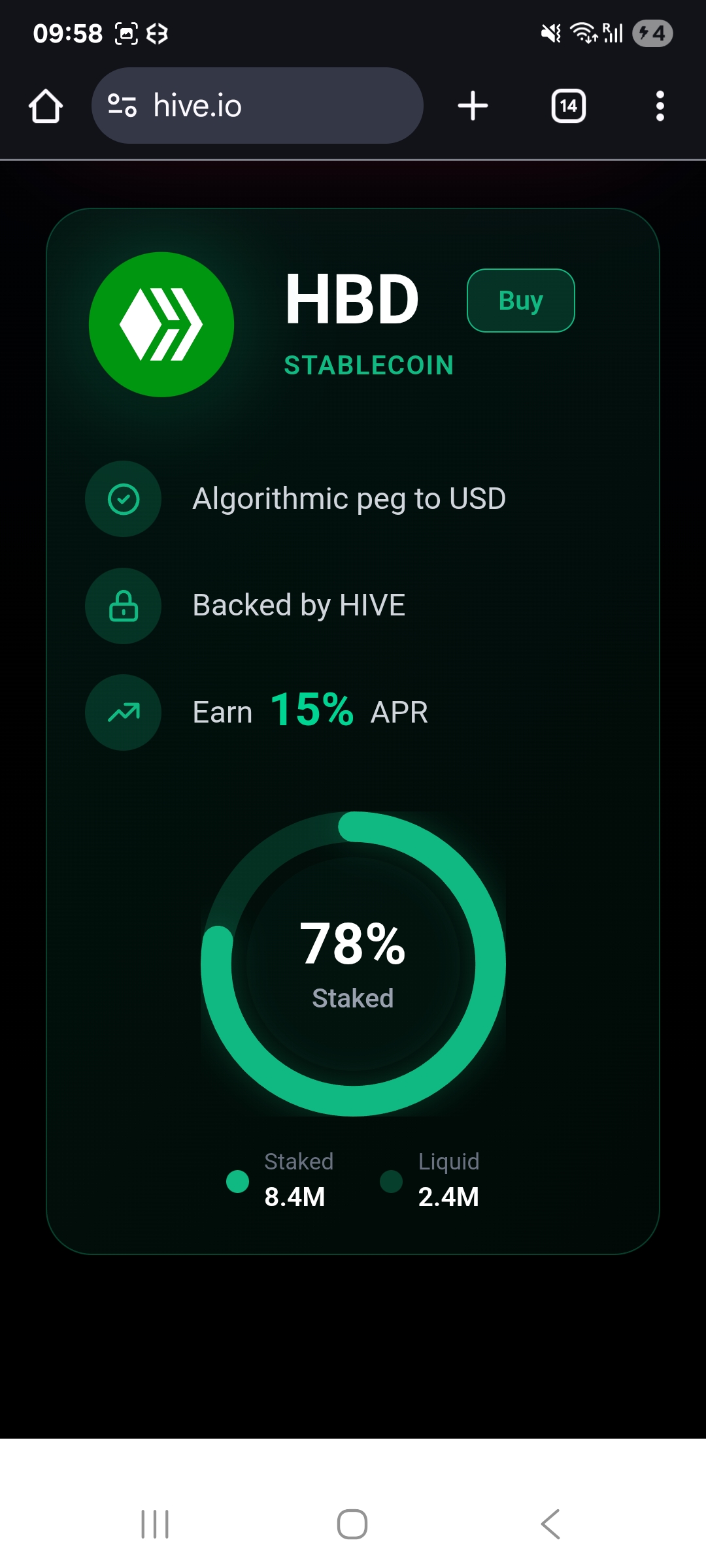Open site settings icon in address bar
The height and width of the screenshot is (1568, 706).
tap(122, 106)
